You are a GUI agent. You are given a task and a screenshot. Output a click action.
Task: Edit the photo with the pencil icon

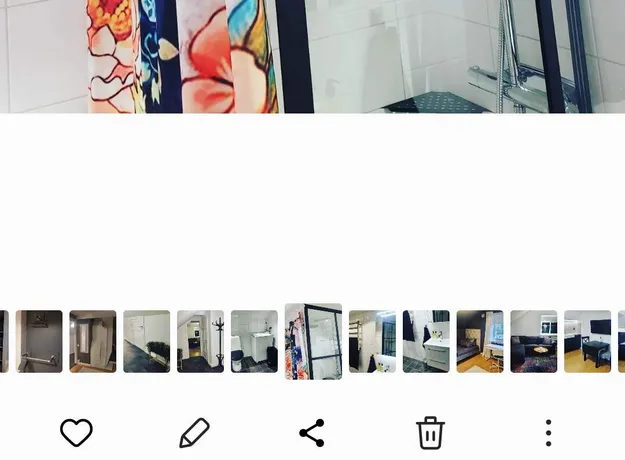point(194,433)
